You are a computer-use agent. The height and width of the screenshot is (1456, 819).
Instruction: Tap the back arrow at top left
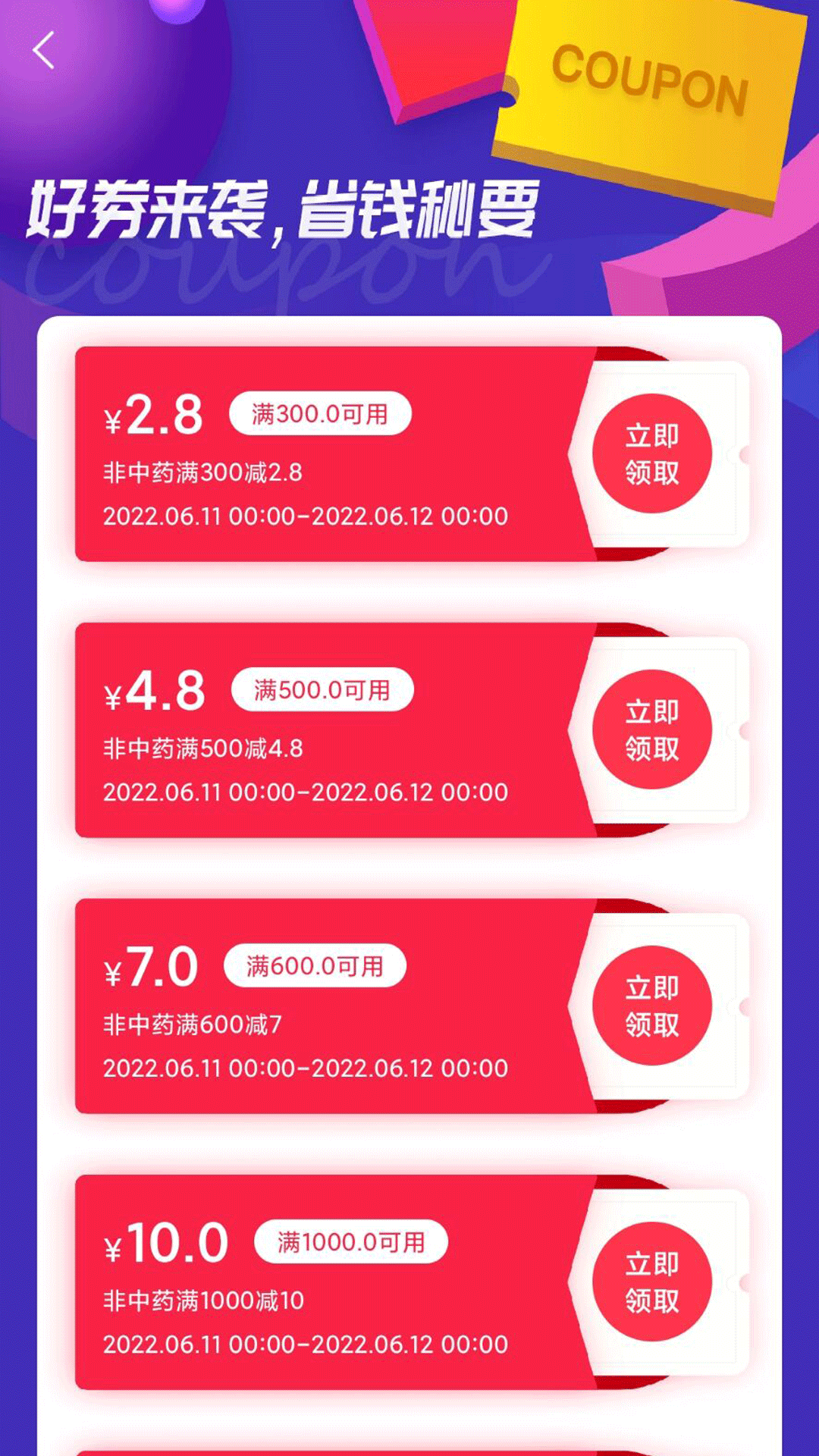[42, 49]
